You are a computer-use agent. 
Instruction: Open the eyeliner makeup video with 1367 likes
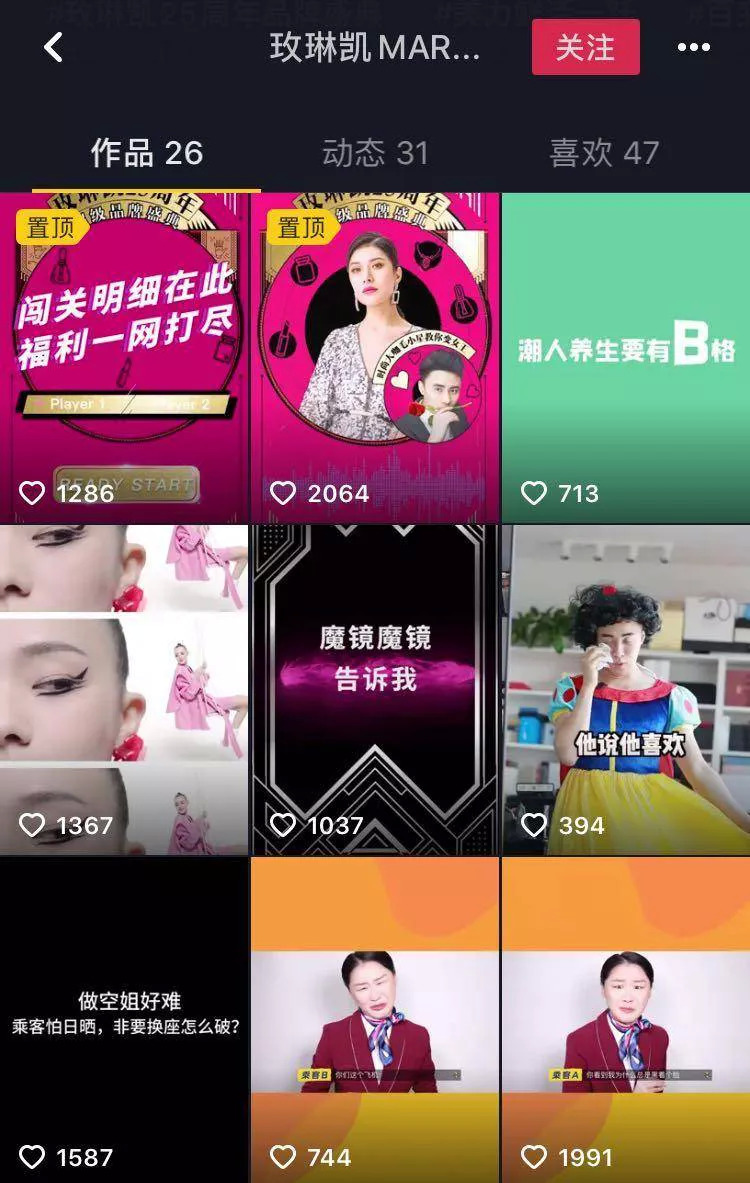click(124, 690)
